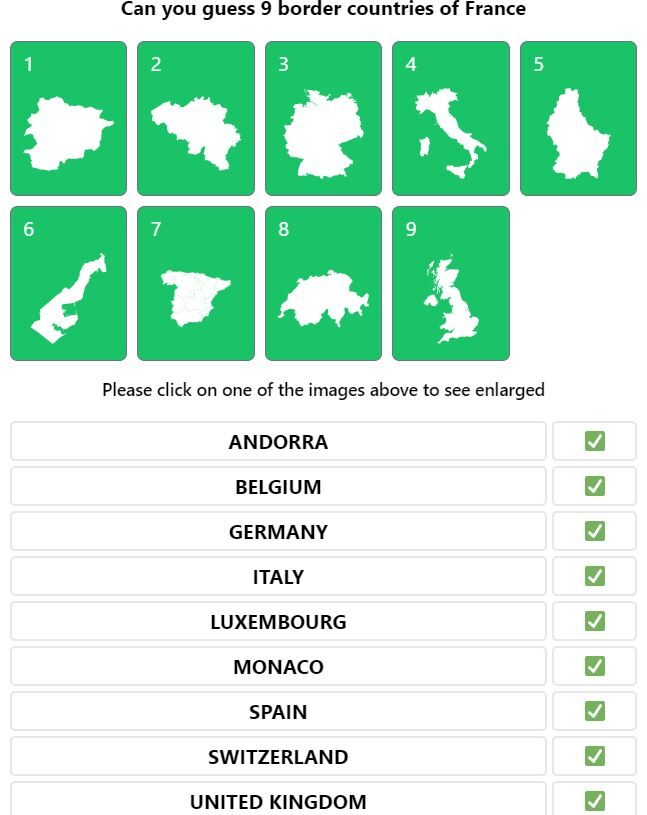Open image card number 2
This screenshot has width=647, height=815.
[x=196, y=118]
